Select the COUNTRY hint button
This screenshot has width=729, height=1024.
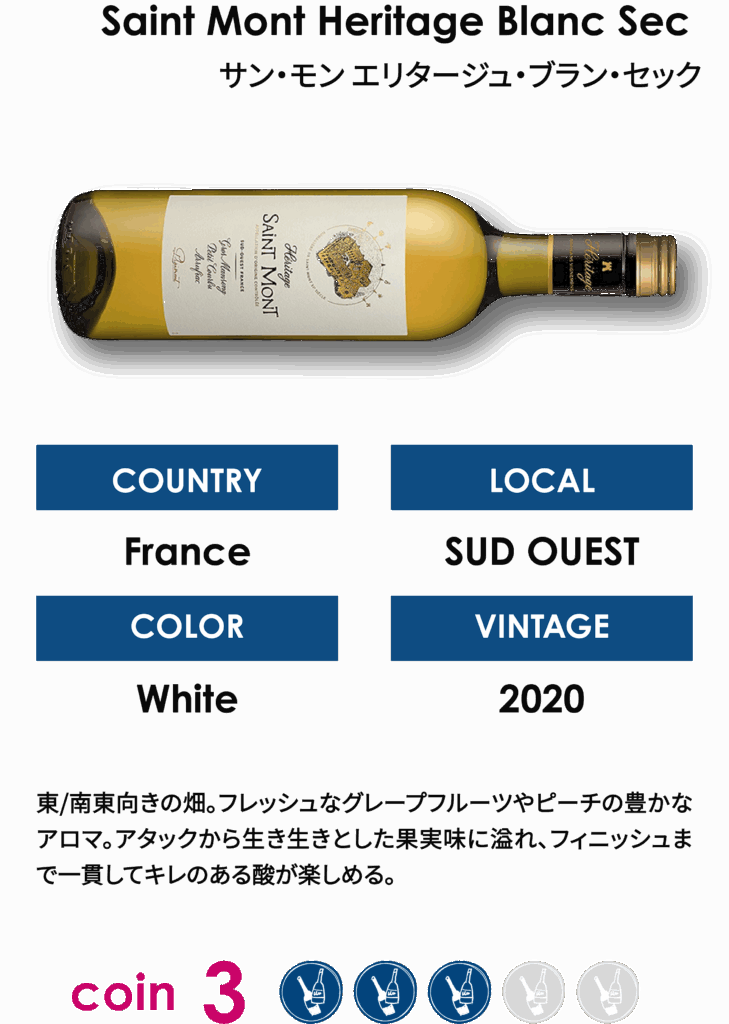(x=187, y=478)
